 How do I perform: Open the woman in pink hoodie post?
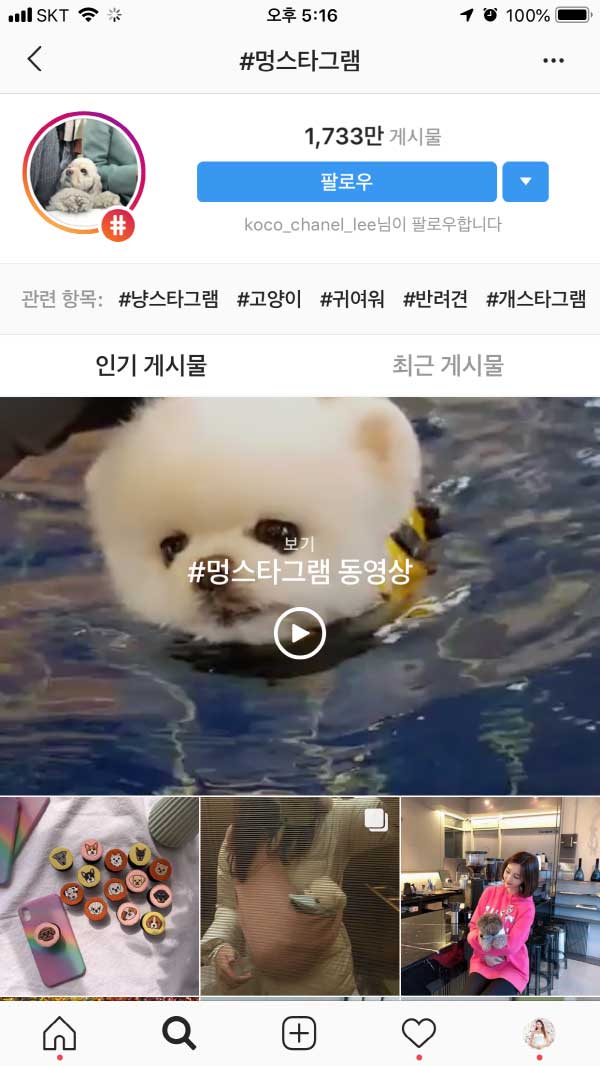pos(500,895)
